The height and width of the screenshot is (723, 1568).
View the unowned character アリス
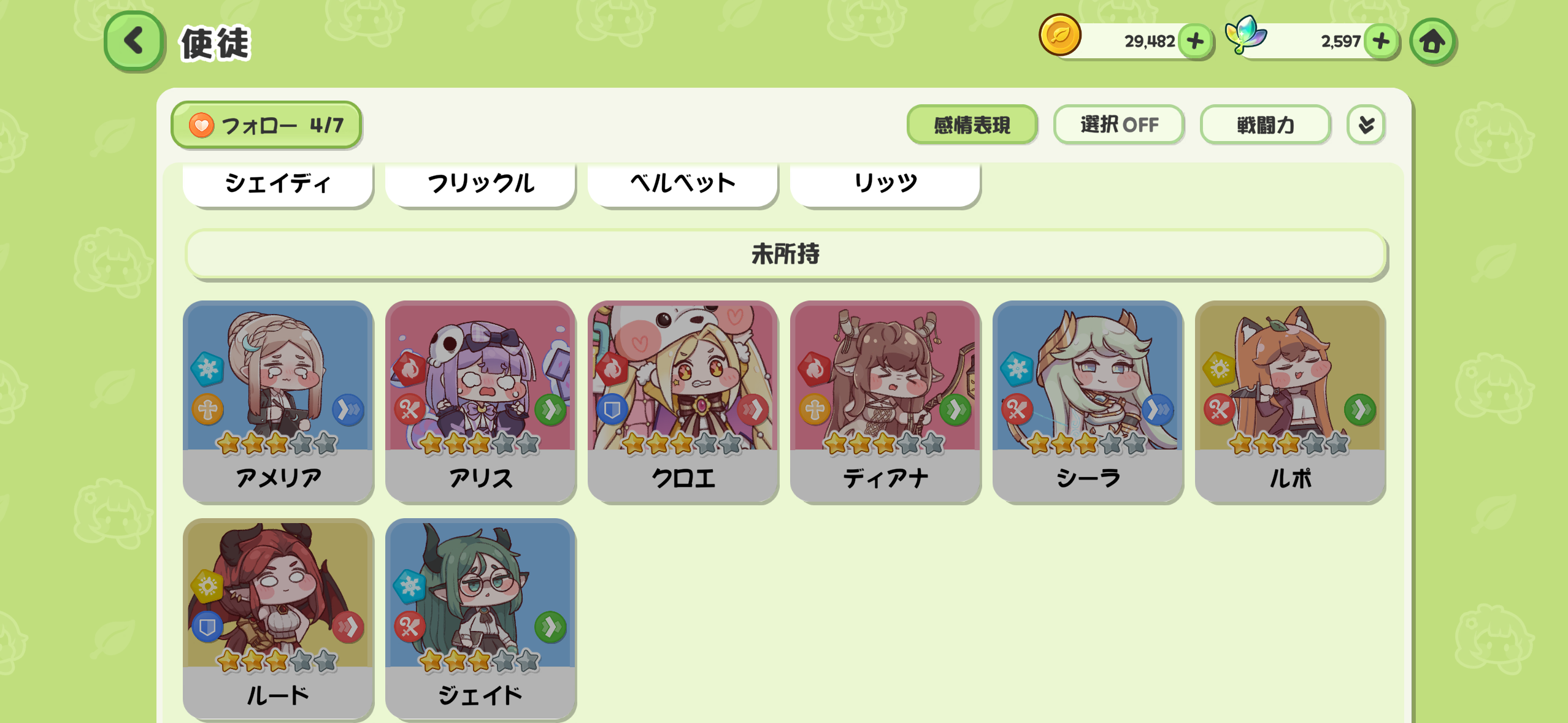(480, 402)
